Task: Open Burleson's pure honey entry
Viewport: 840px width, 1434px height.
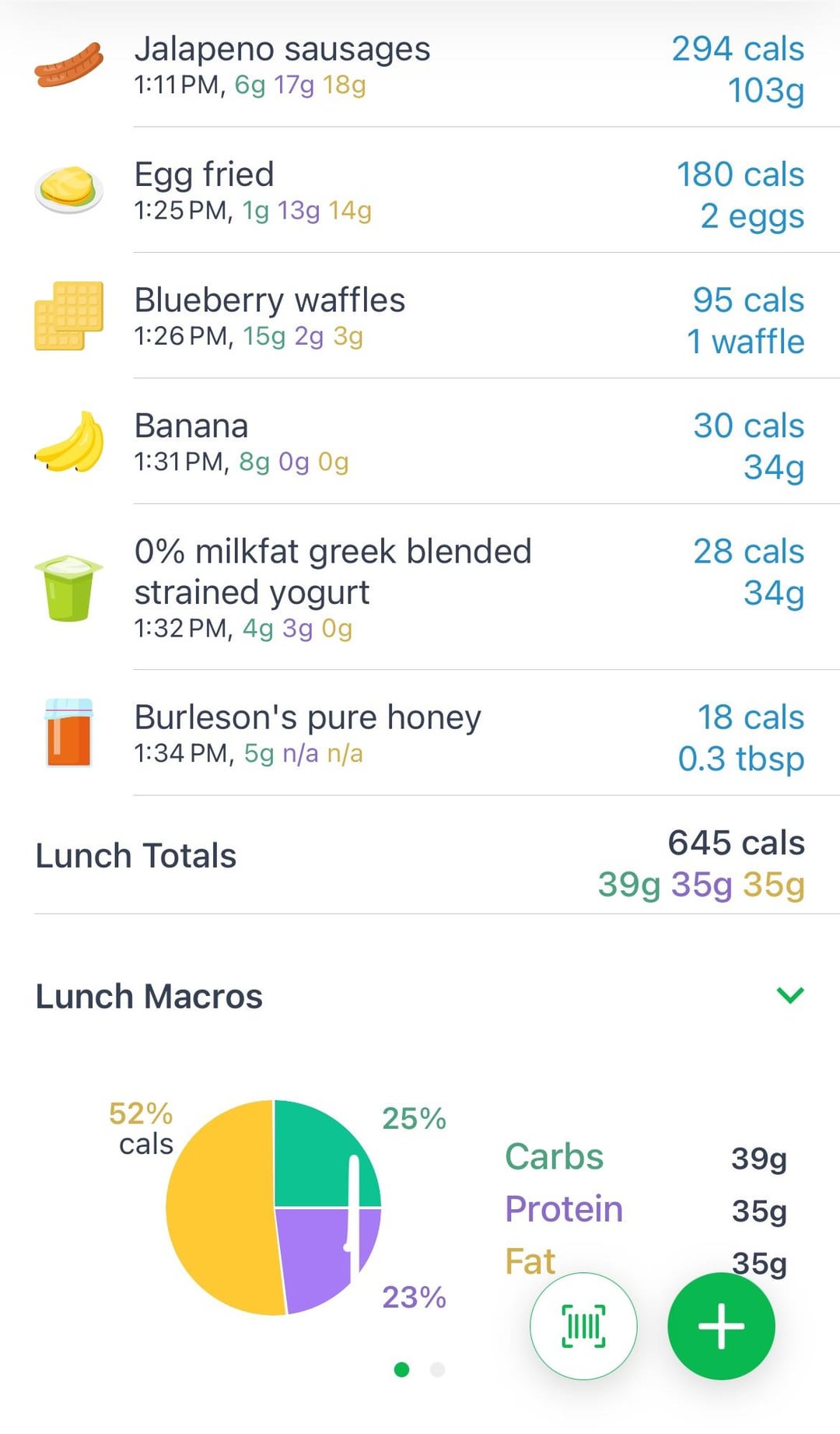Action: 420,733
